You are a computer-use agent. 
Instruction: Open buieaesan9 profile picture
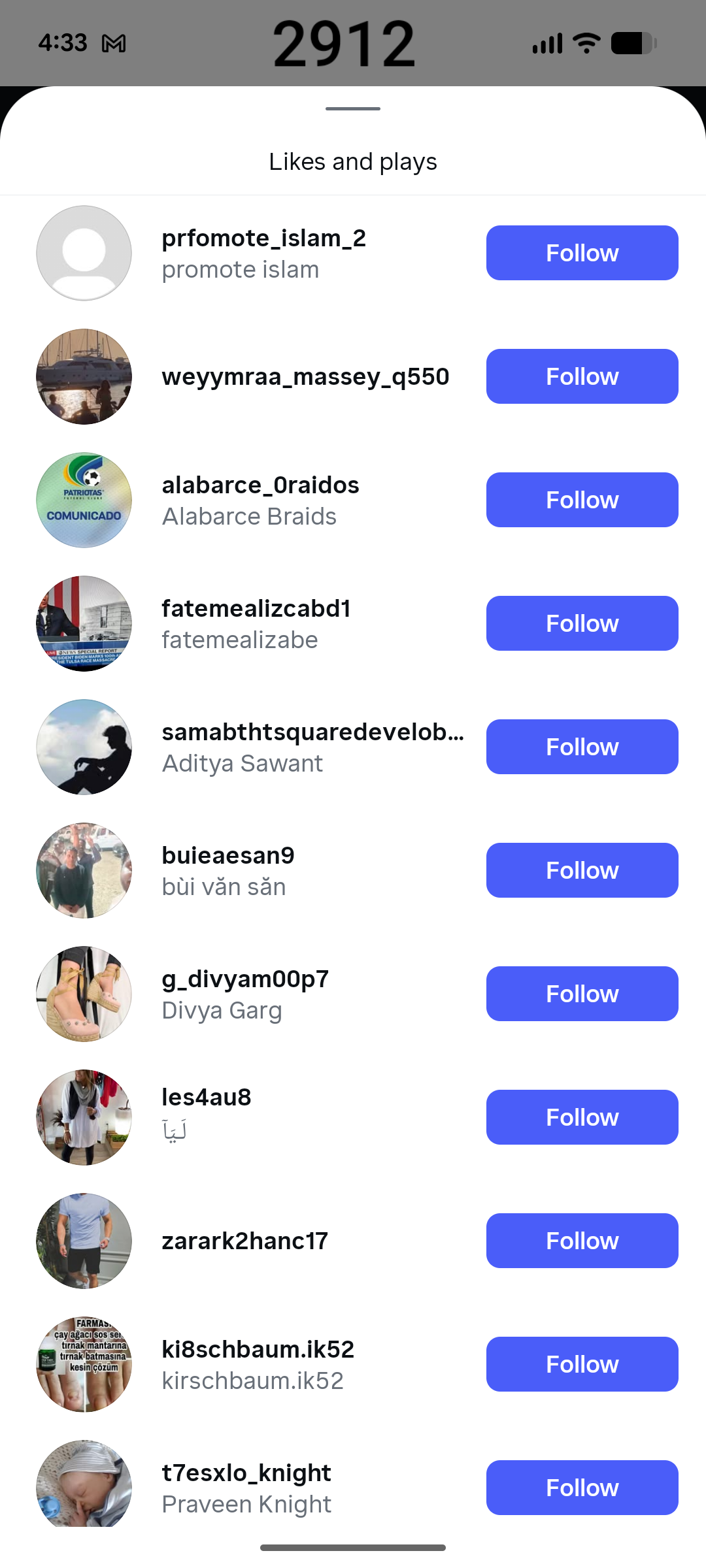[x=84, y=870]
